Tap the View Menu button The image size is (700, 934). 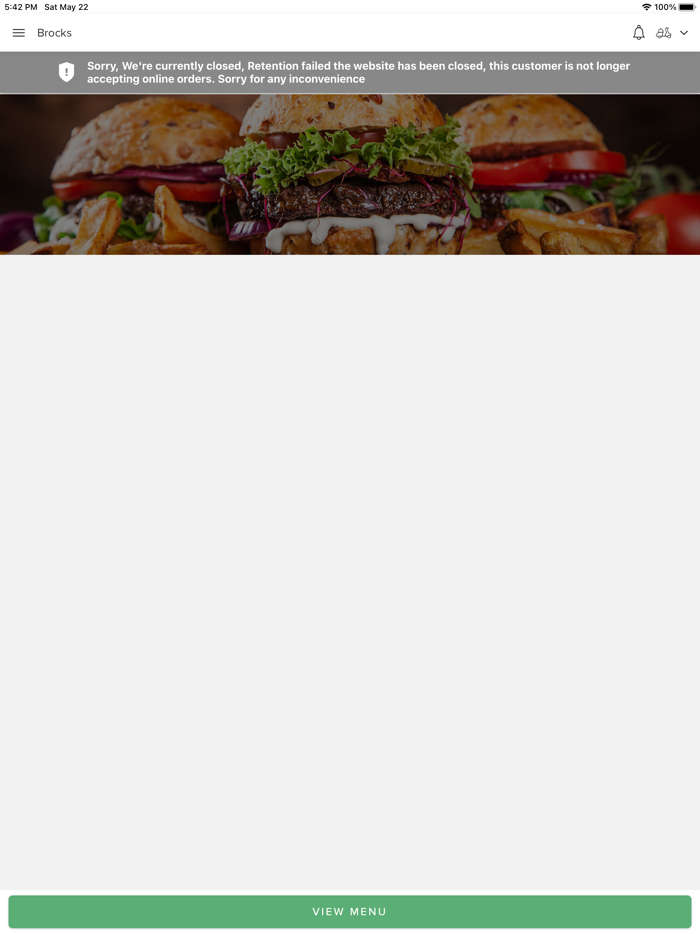pos(350,911)
